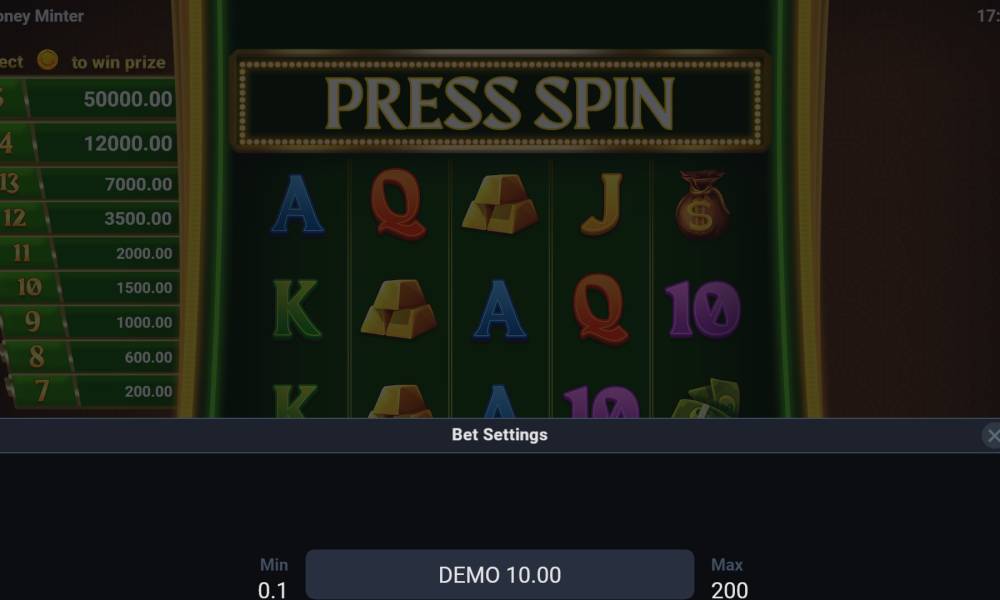
Task: Close the Bet Settings panel
Action: click(991, 435)
